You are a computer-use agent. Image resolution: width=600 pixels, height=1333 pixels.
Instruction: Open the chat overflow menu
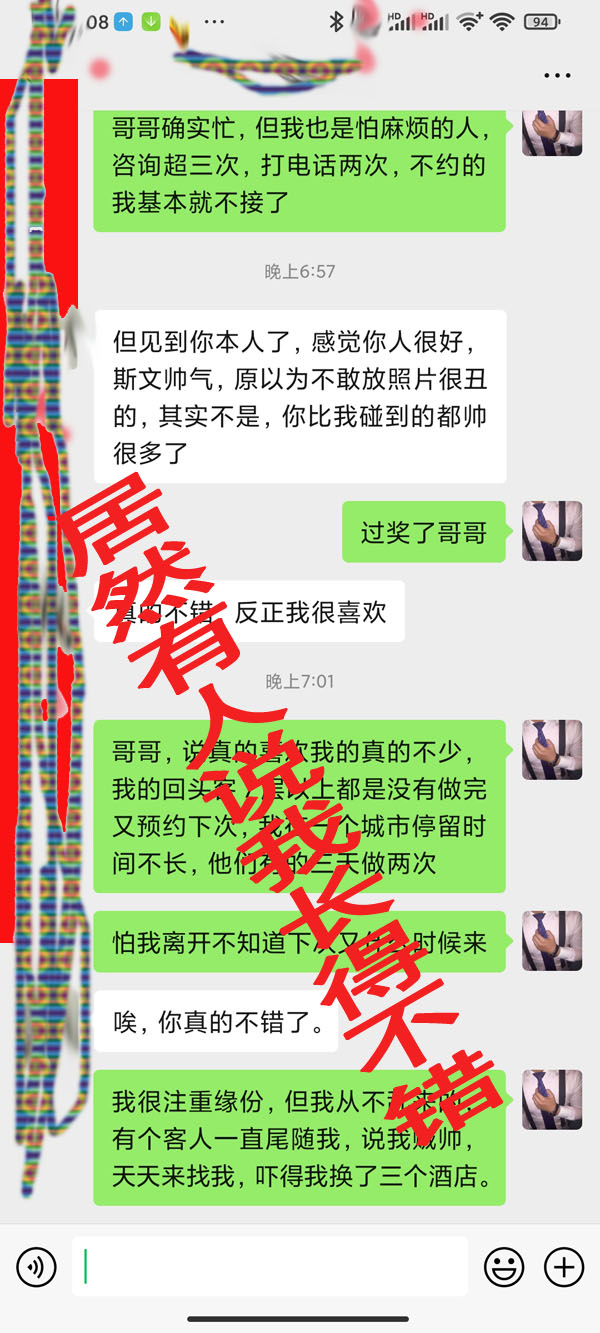point(557,75)
